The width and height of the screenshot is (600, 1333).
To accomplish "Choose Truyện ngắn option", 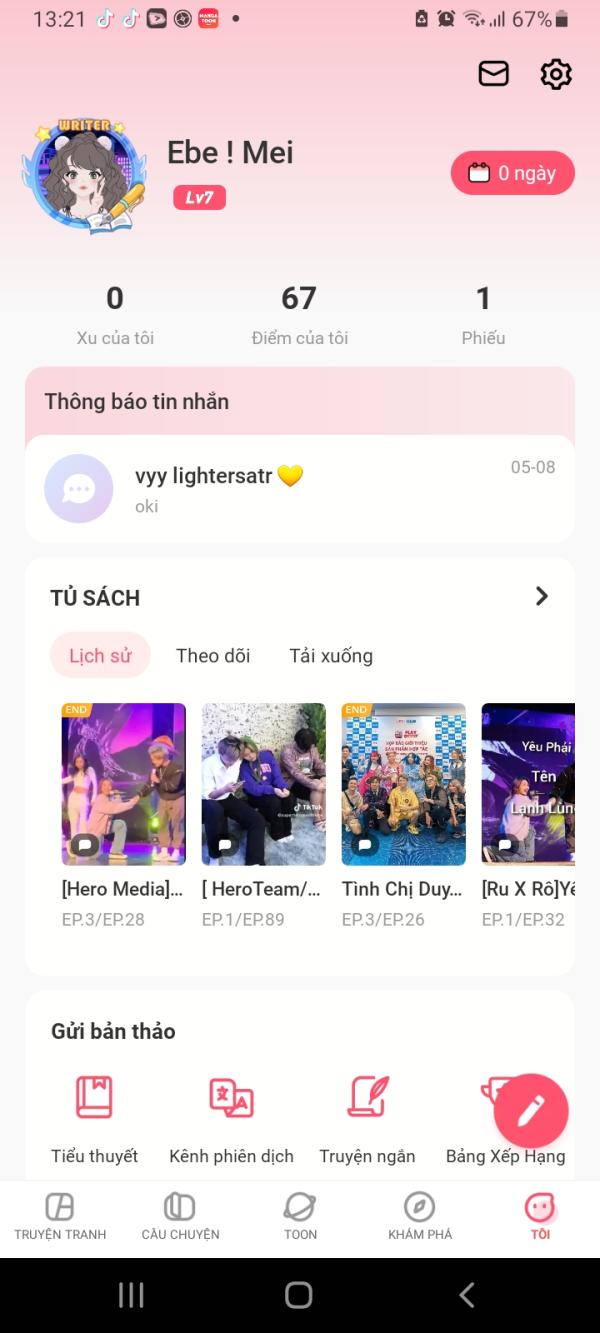I will (x=367, y=1119).
